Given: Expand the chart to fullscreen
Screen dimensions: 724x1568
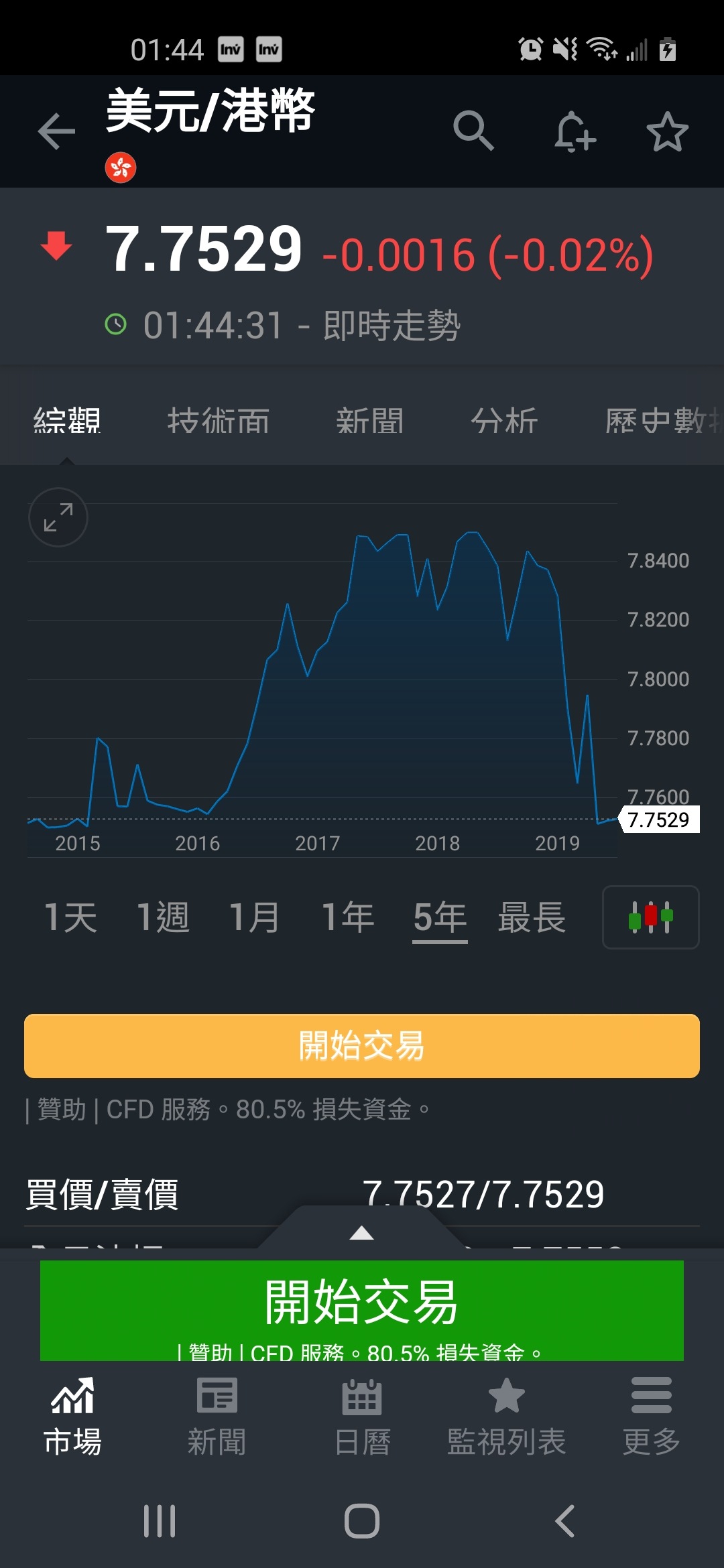Looking at the screenshot, I should pos(57,518).
